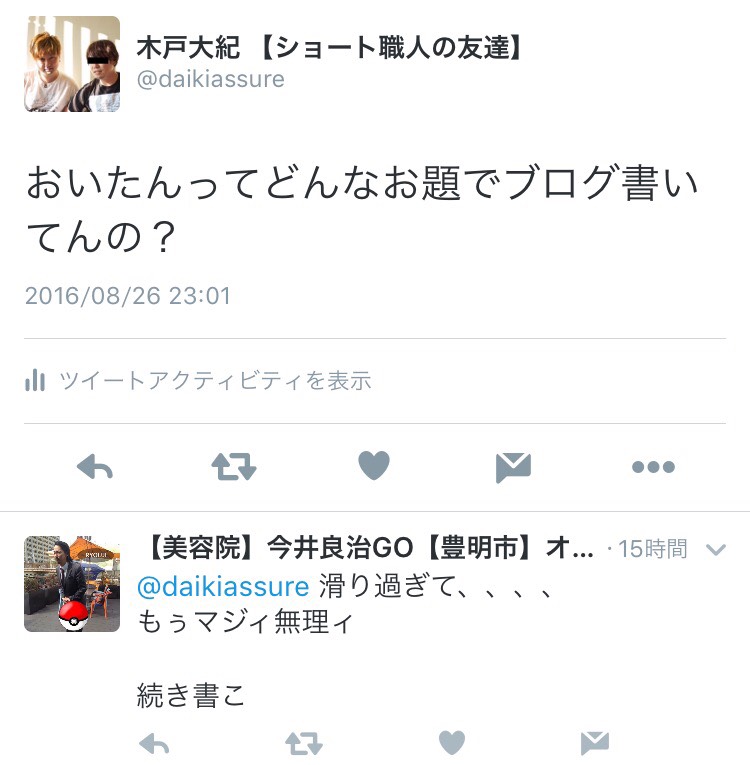Open more options for 木戸大紀's tweet
This screenshot has height=765, width=750.
coord(653,466)
